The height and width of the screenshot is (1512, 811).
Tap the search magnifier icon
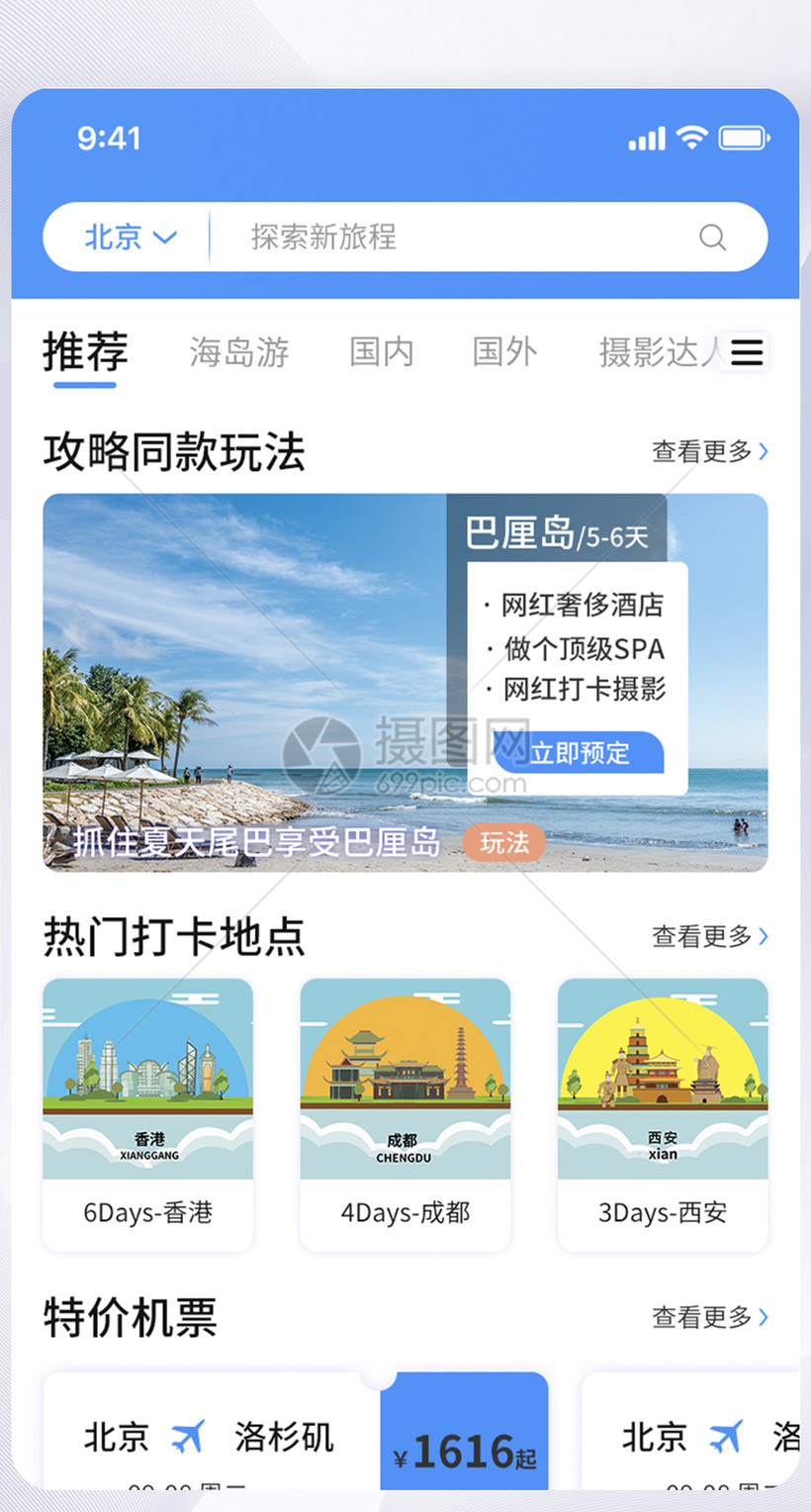point(711,237)
